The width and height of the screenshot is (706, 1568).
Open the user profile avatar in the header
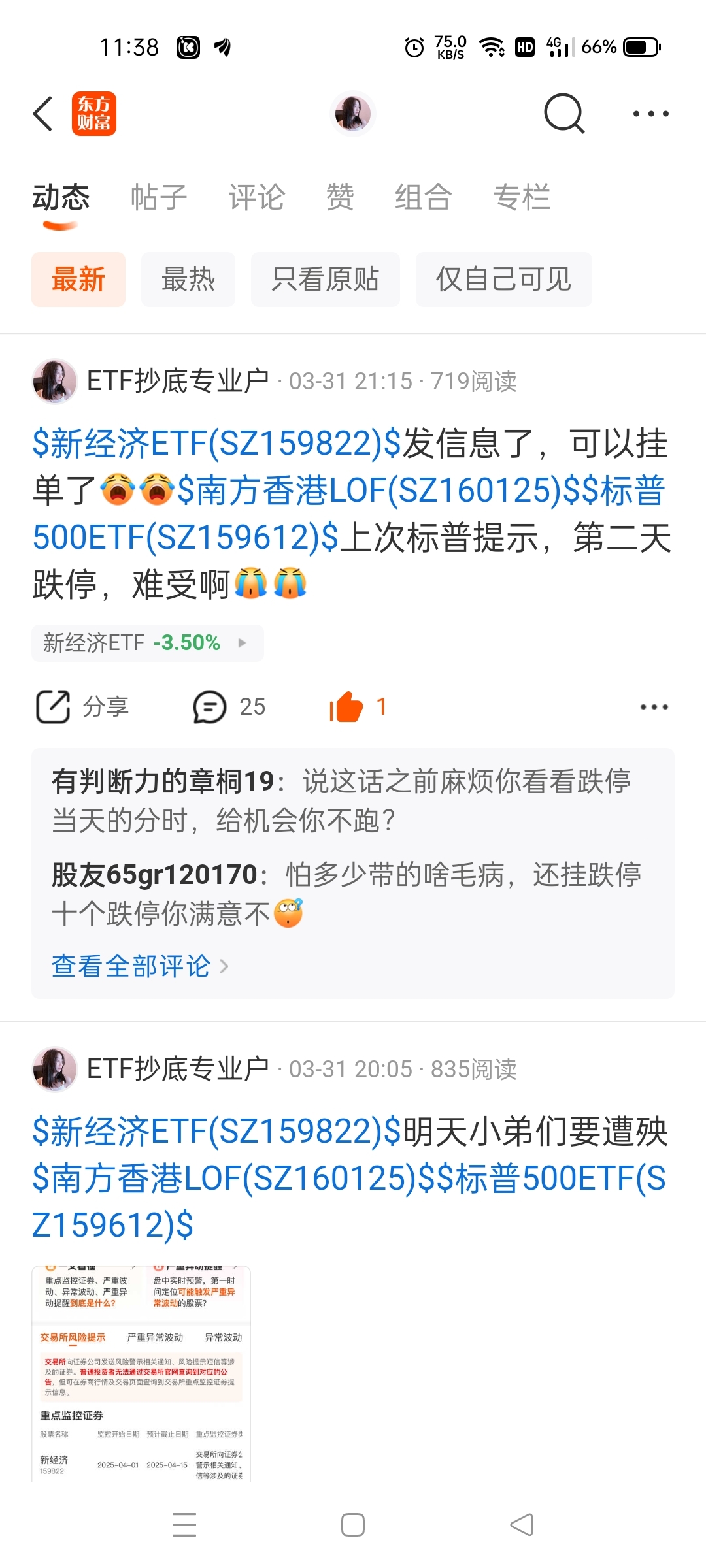pos(352,112)
